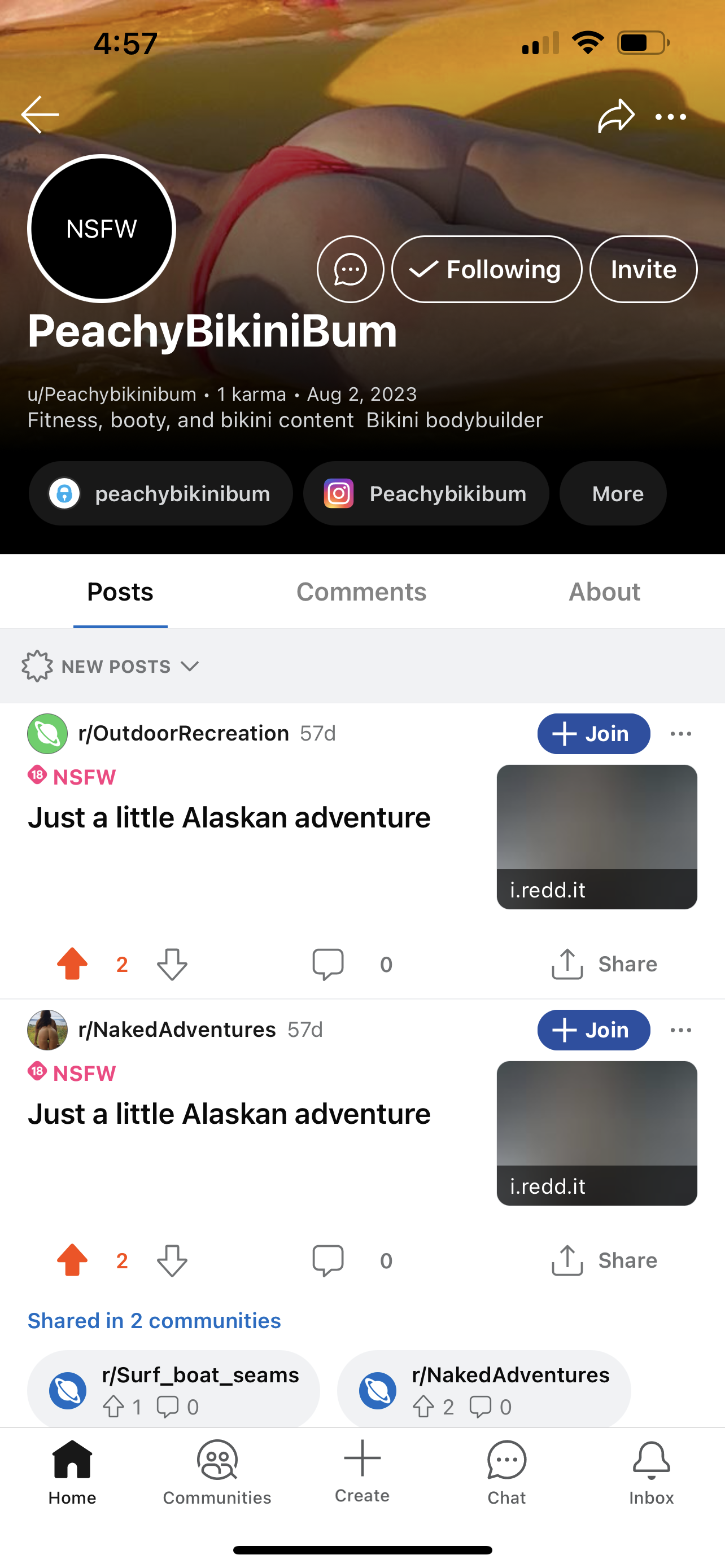Join r/NakedAdventures
Screen dimensions: 725x1568
pyautogui.click(x=593, y=1030)
